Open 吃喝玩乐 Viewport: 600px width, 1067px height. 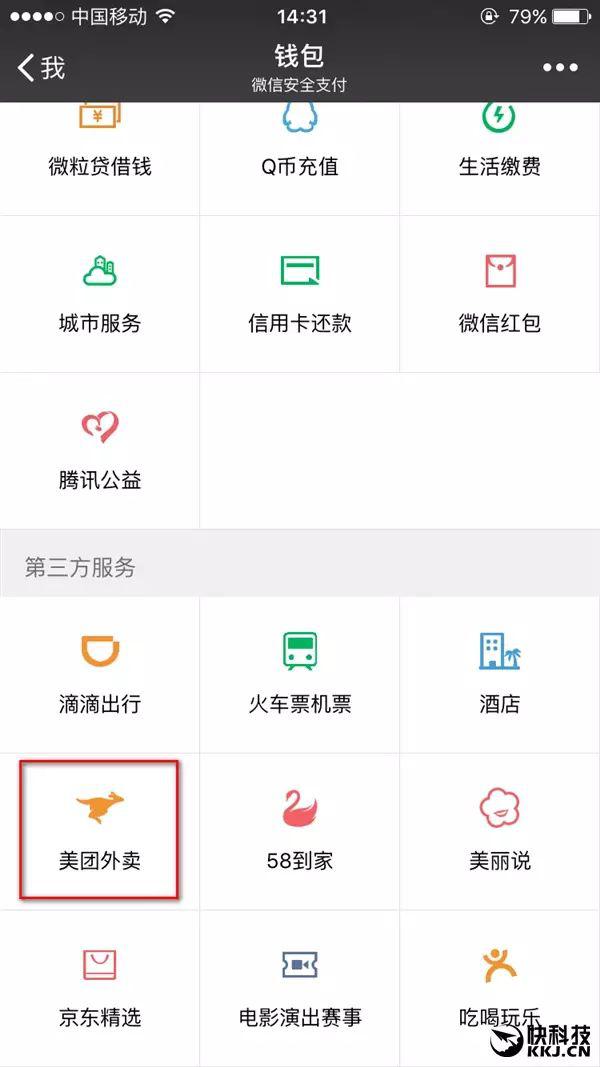pyautogui.click(x=500, y=989)
